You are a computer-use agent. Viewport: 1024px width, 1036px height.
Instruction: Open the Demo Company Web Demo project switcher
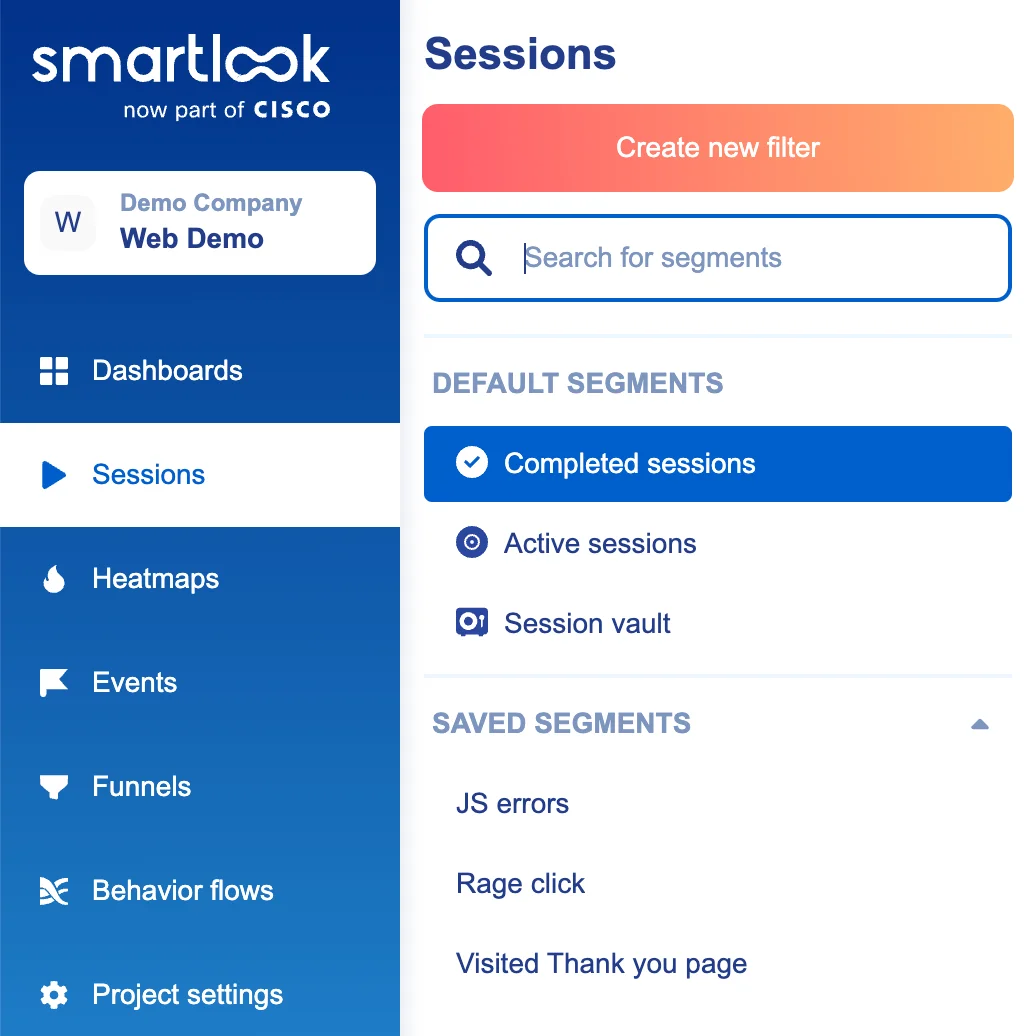[x=200, y=222]
